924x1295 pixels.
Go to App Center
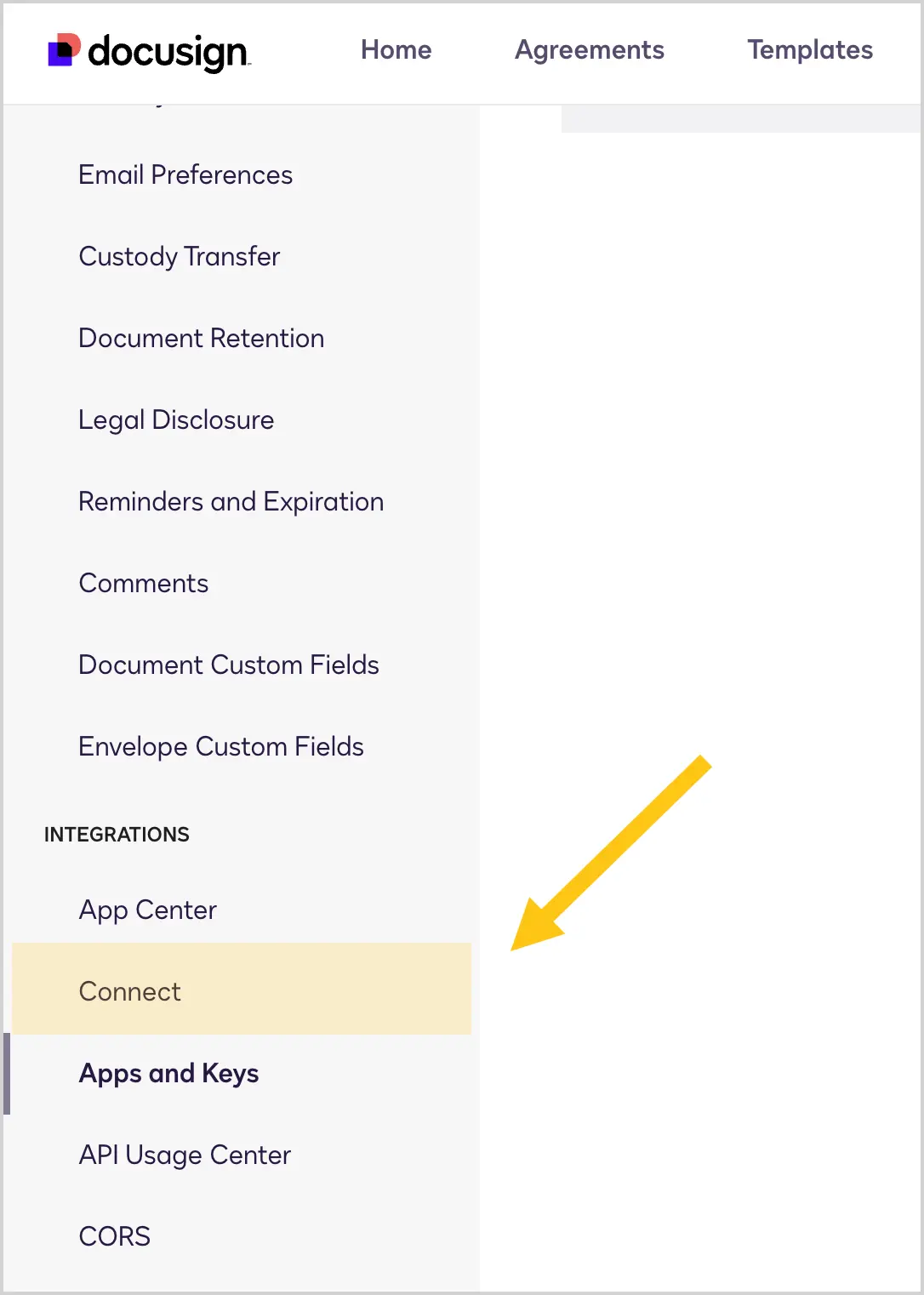pyautogui.click(x=147, y=910)
